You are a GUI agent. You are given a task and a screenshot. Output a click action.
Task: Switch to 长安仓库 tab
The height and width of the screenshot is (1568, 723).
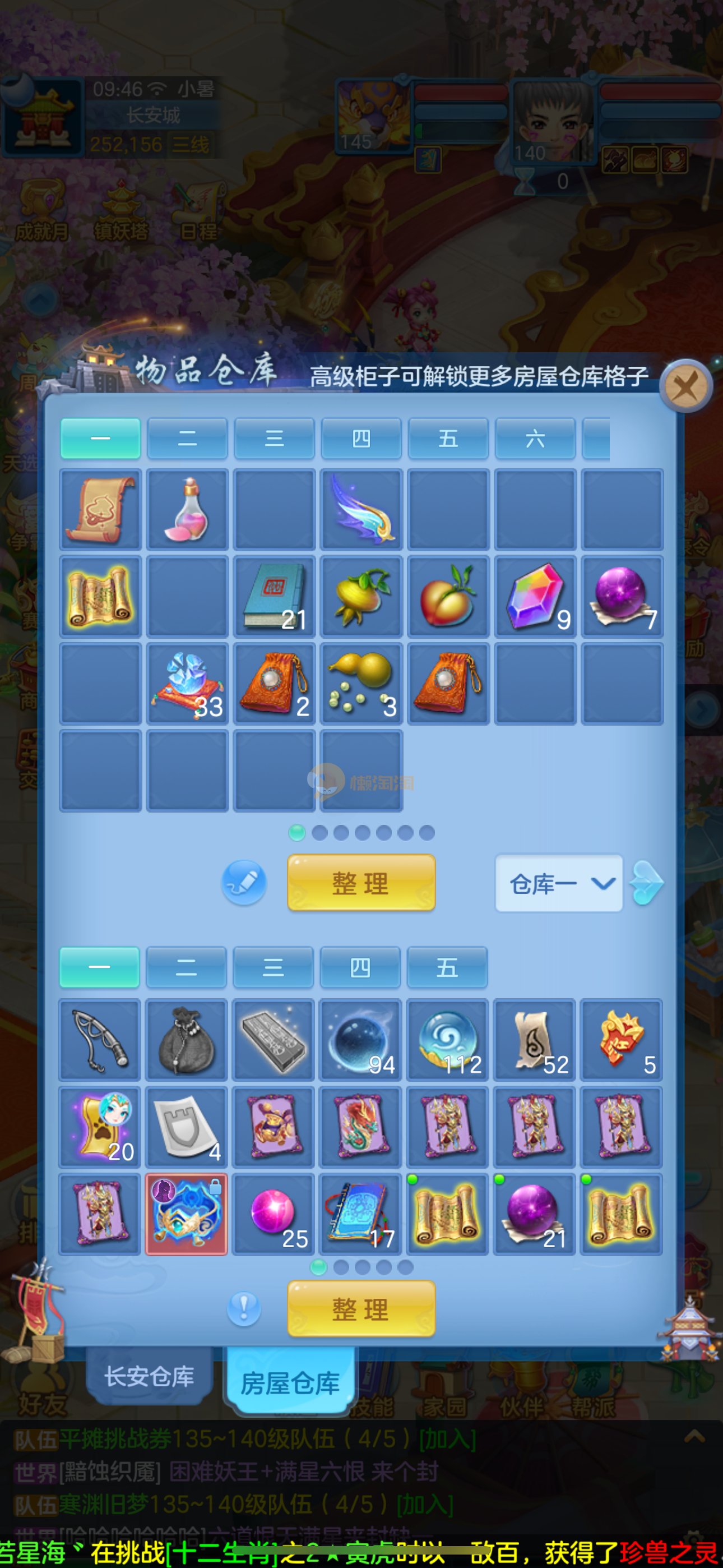pyautogui.click(x=149, y=1377)
